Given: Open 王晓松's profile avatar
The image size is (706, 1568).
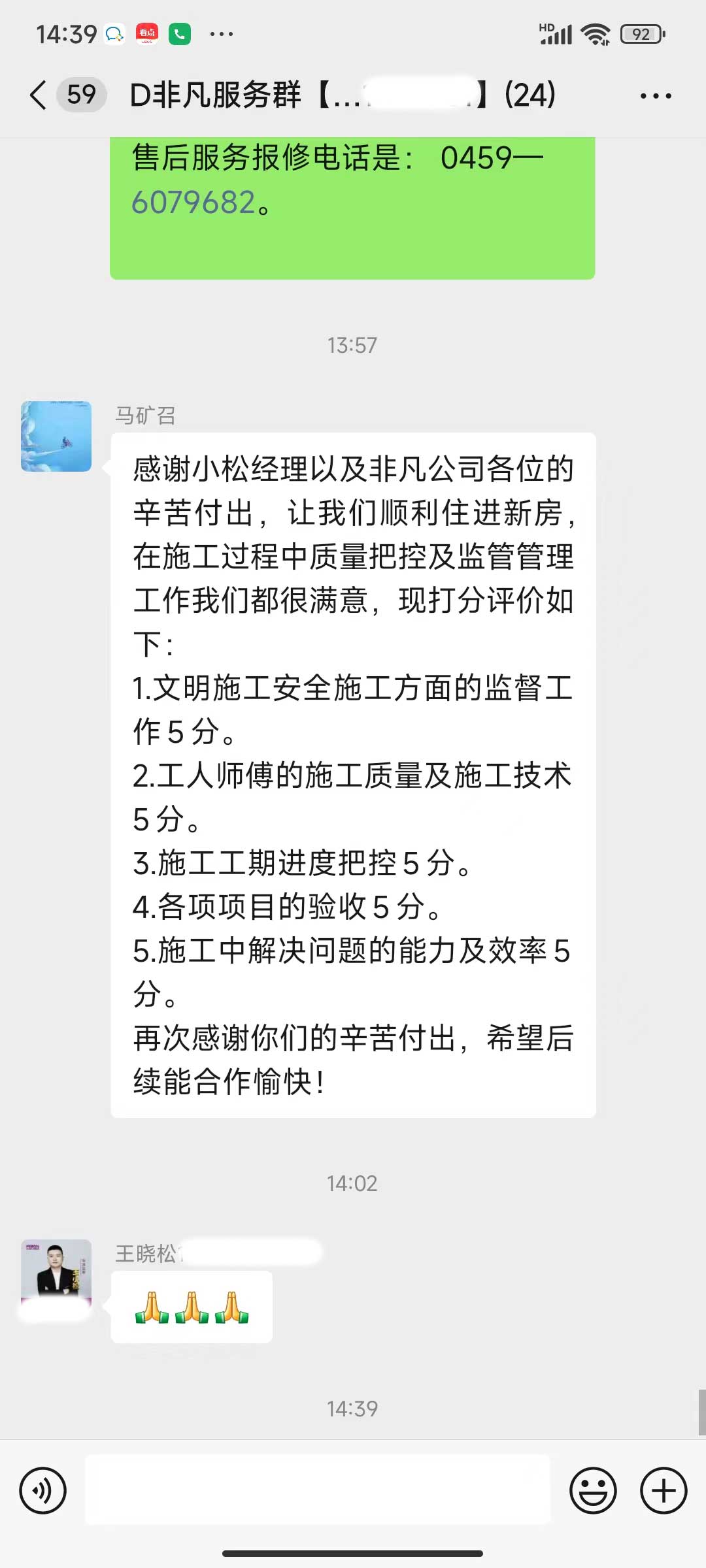Looking at the screenshot, I should [x=56, y=1270].
